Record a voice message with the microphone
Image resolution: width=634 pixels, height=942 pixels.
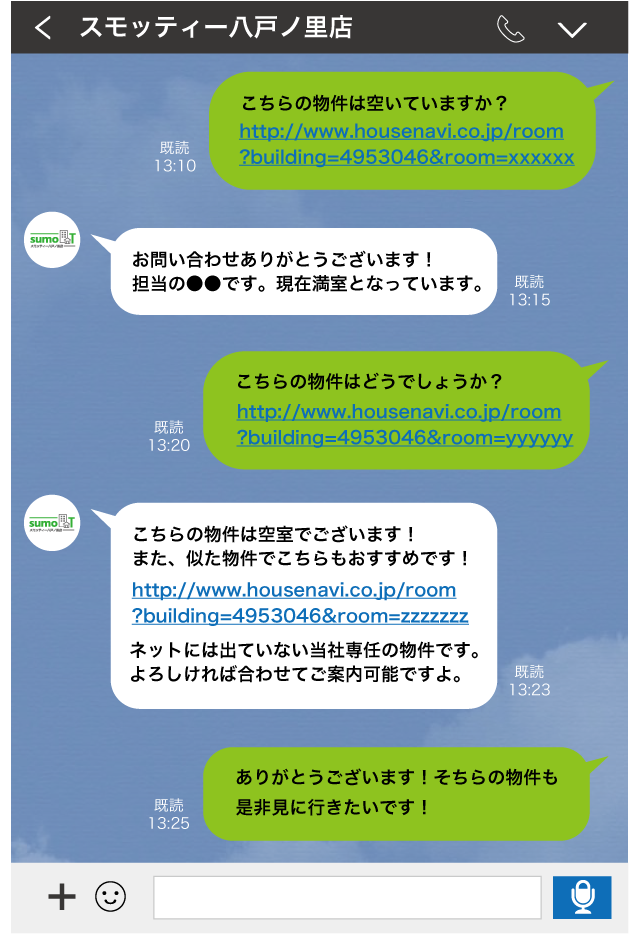pyautogui.click(x=581, y=897)
